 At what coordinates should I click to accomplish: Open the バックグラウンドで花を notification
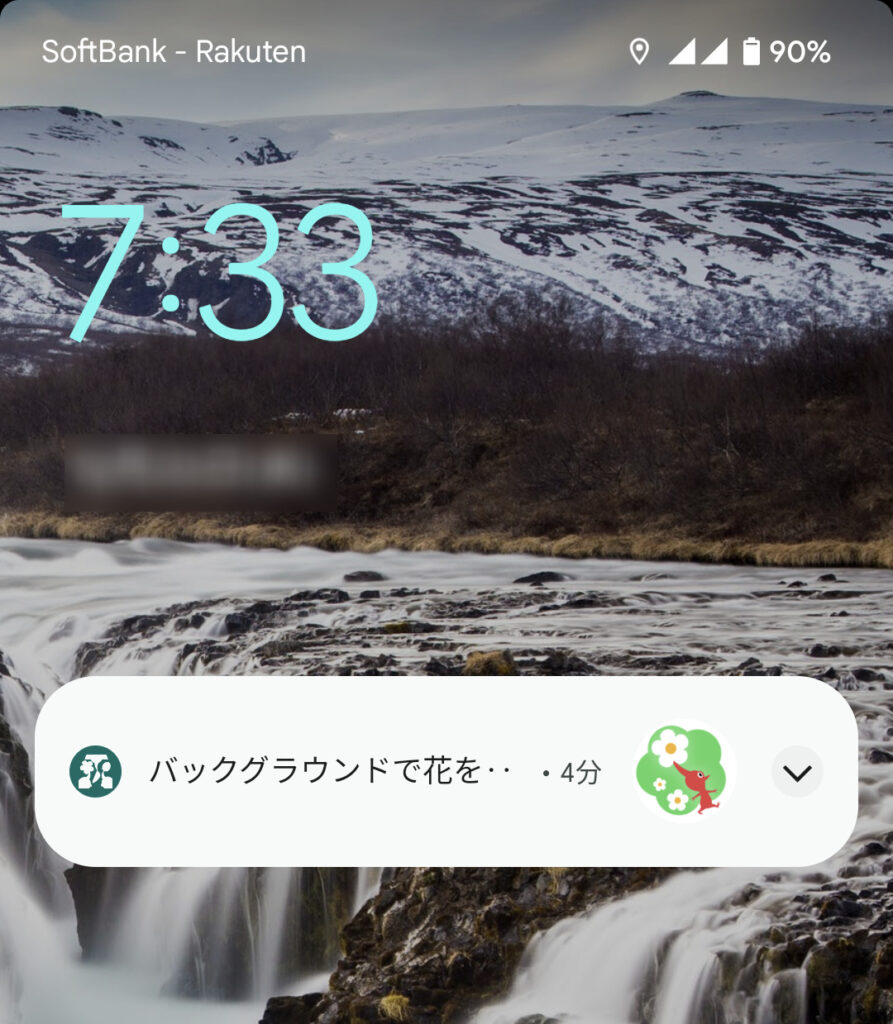click(330, 772)
